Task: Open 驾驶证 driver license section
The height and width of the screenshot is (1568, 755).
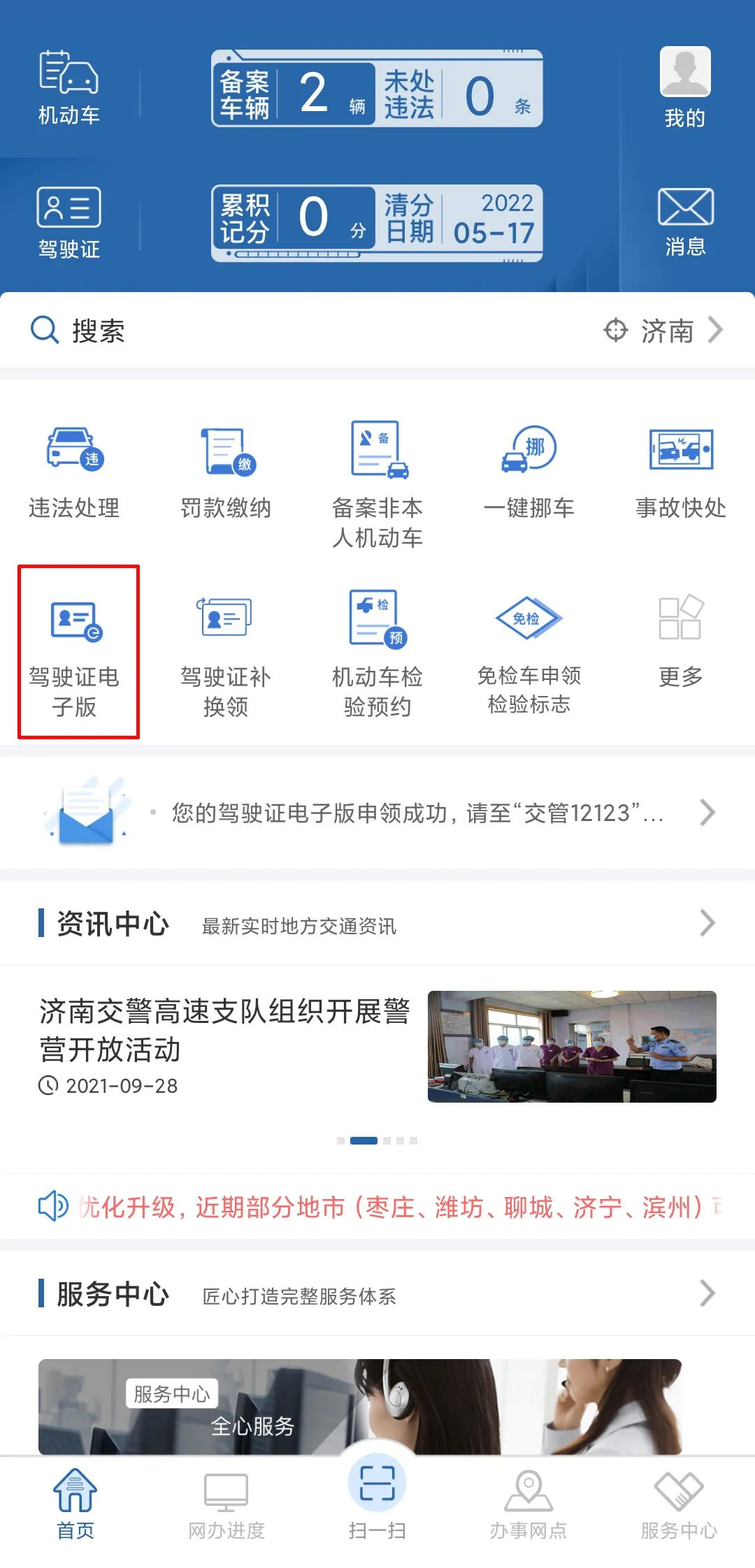Action: [x=69, y=222]
